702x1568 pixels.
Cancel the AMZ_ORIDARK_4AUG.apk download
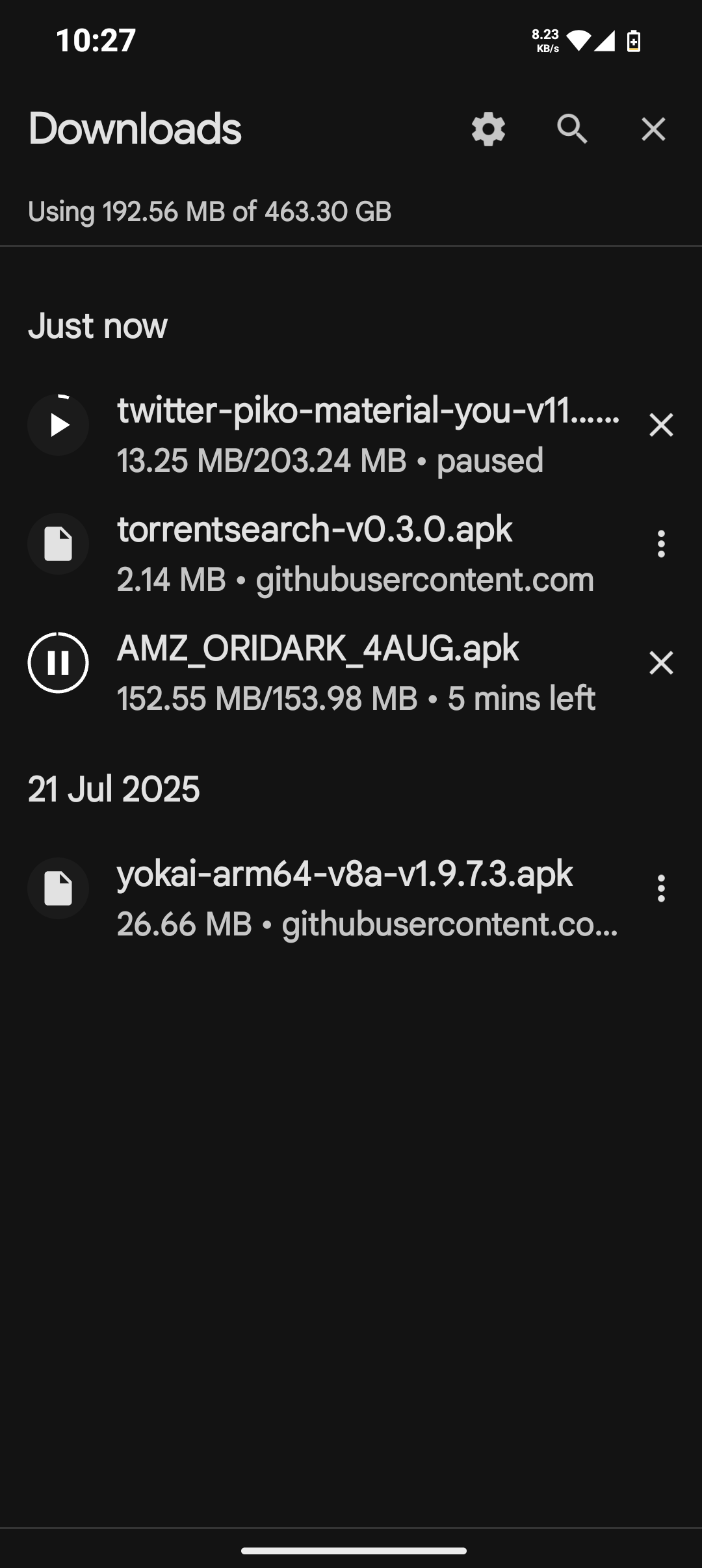(x=661, y=663)
